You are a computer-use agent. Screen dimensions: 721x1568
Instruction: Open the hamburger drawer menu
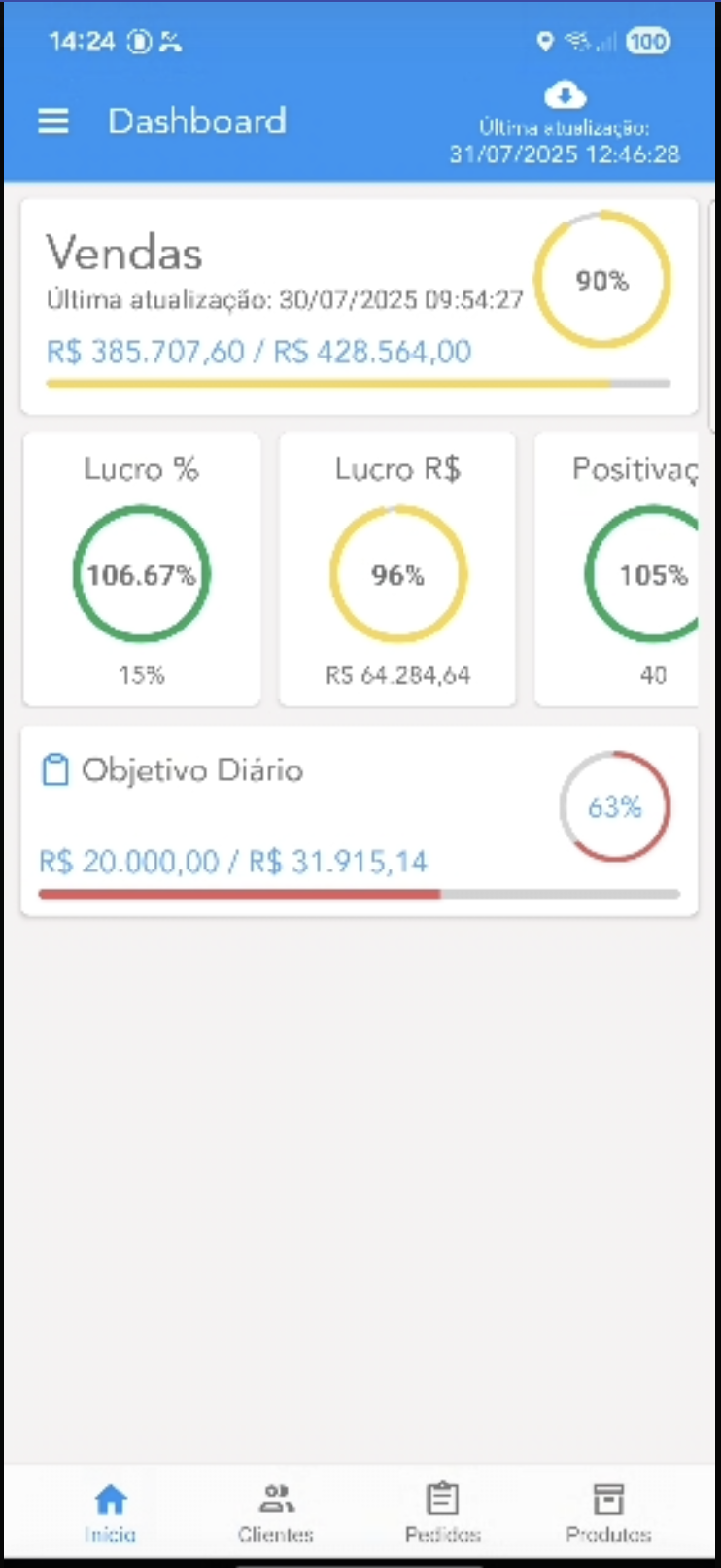53,121
